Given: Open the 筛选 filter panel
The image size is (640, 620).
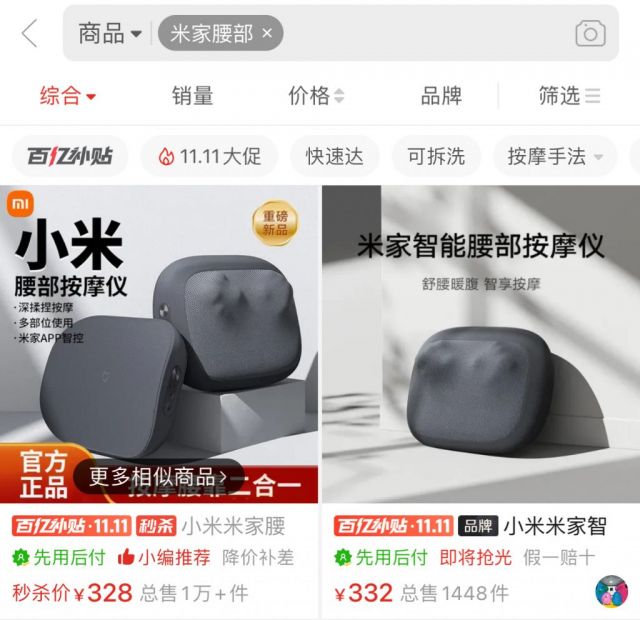Looking at the screenshot, I should point(569,96).
